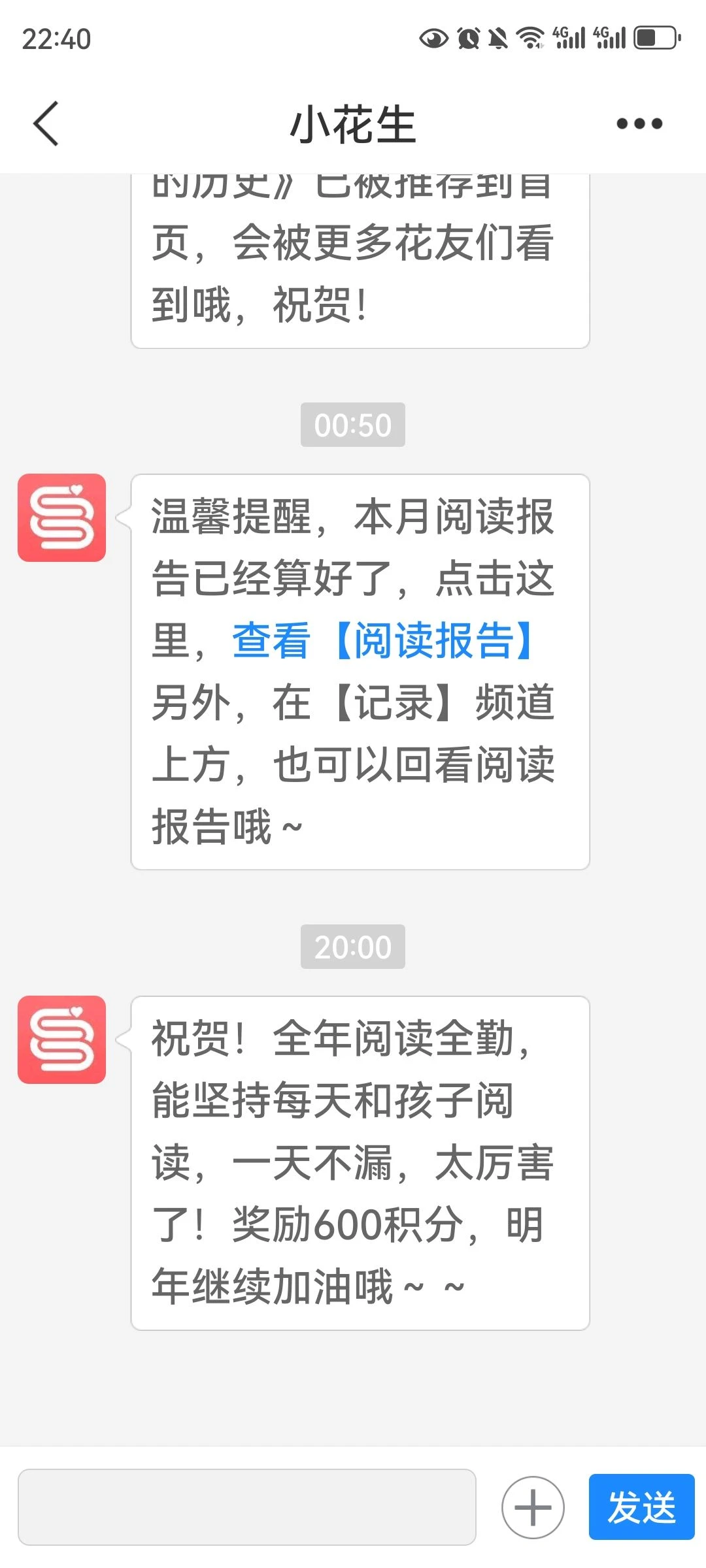Open the 查看【阅读报告】 link
Screen dimensions: 706x1568
click(384, 640)
